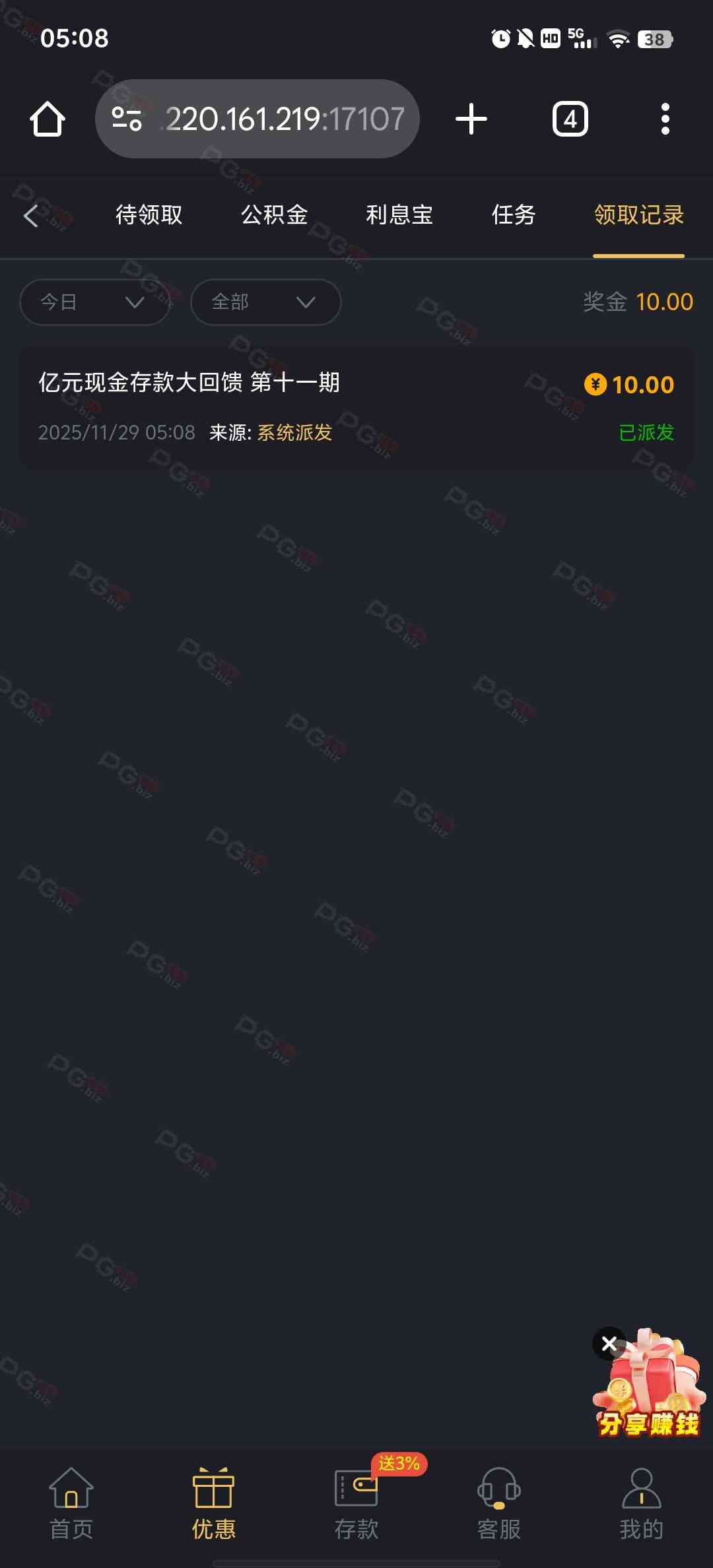Open the tab switcher showing 4 tabs
713x1568 pixels.
point(570,119)
